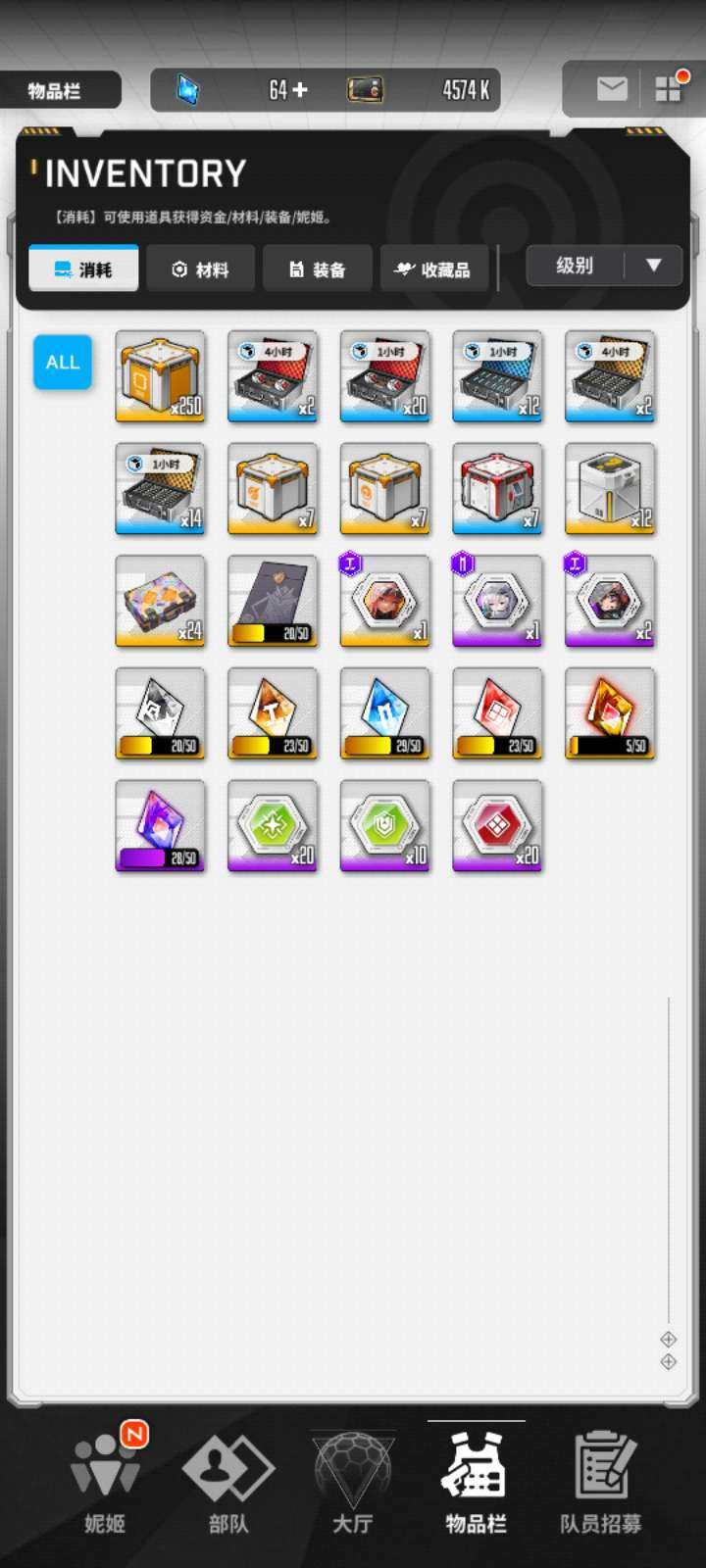Viewport: 706px width, 1568px height.
Task: Go to the 队员招募 tab
Action: coord(600,1482)
